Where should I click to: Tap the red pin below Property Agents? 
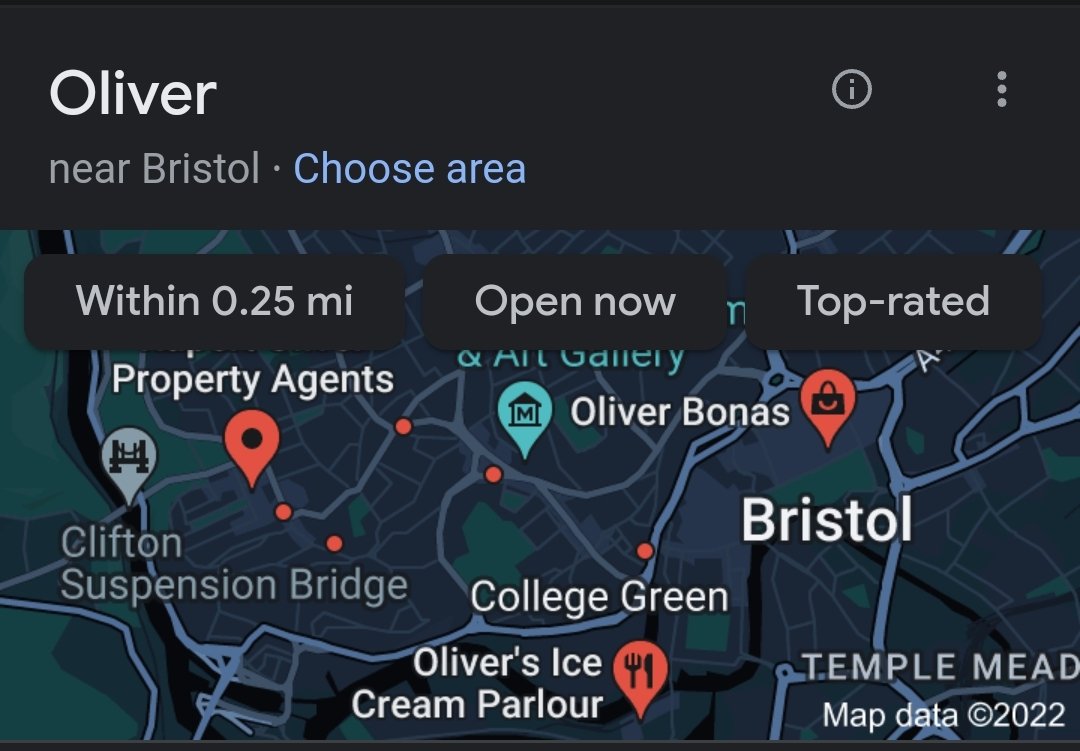251,443
